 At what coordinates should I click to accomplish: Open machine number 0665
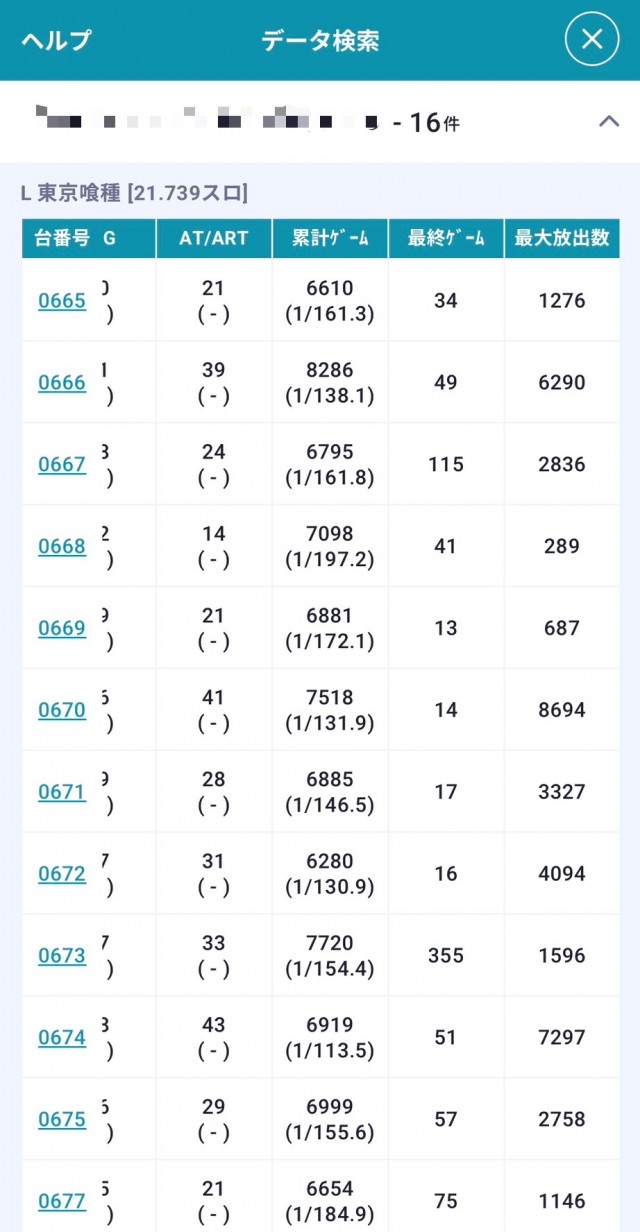click(x=62, y=301)
